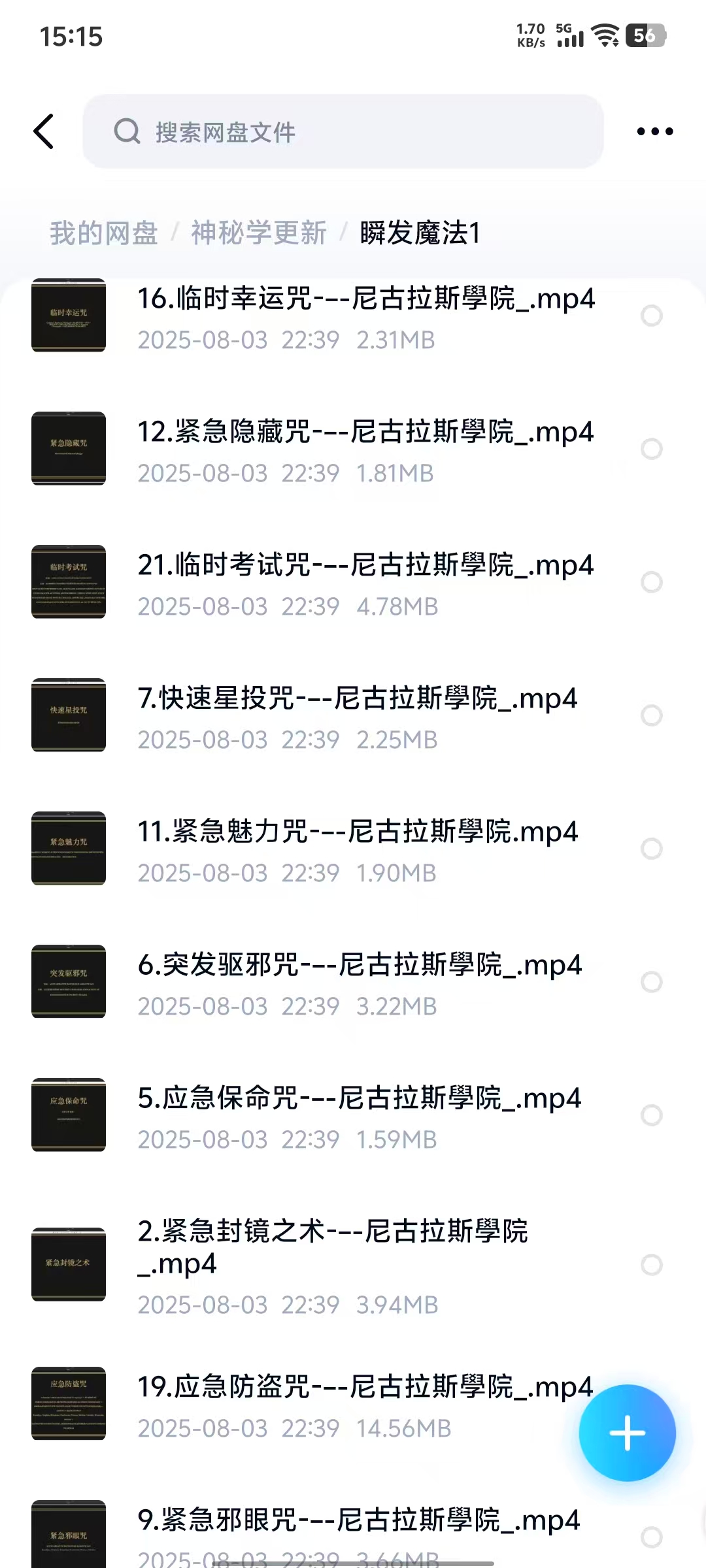Select the checkbox for 12.紧急隐藏咒
The width and height of the screenshot is (706, 1568).
click(651, 449)
